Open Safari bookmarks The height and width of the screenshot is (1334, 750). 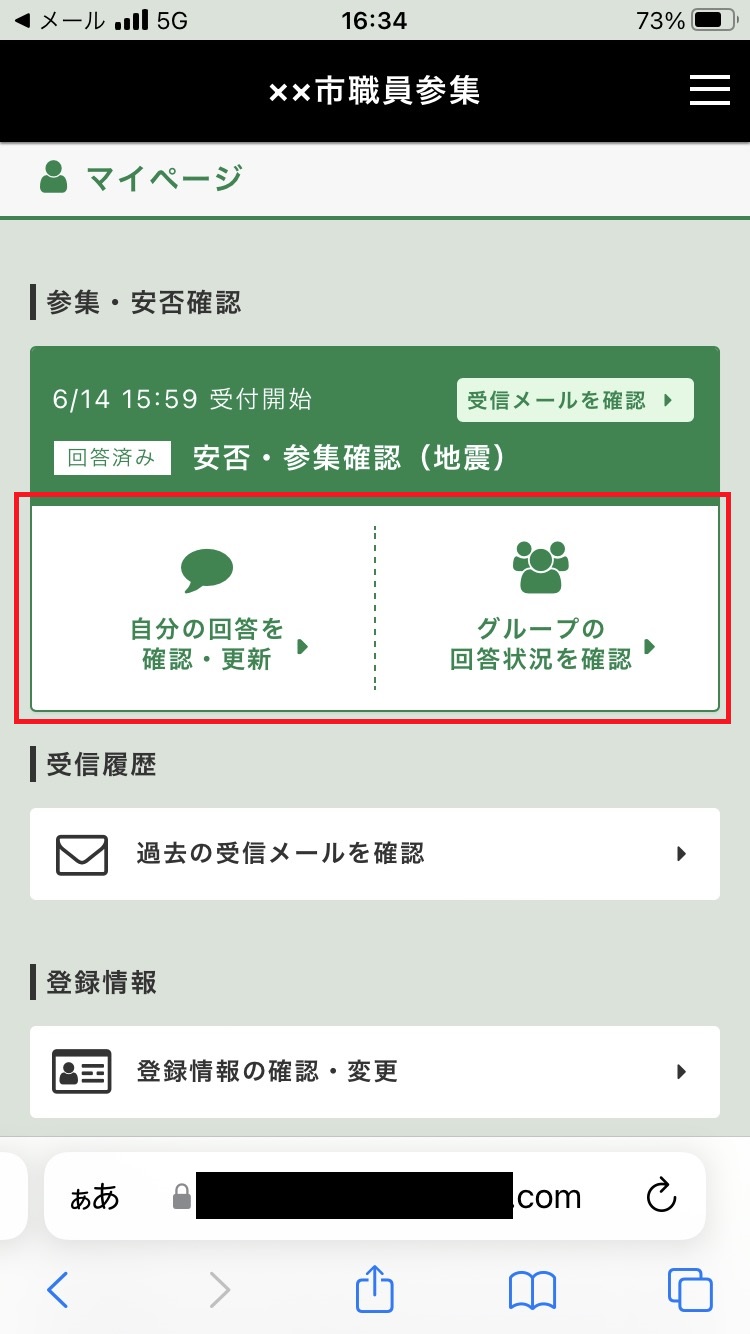tap(532, 1290)
